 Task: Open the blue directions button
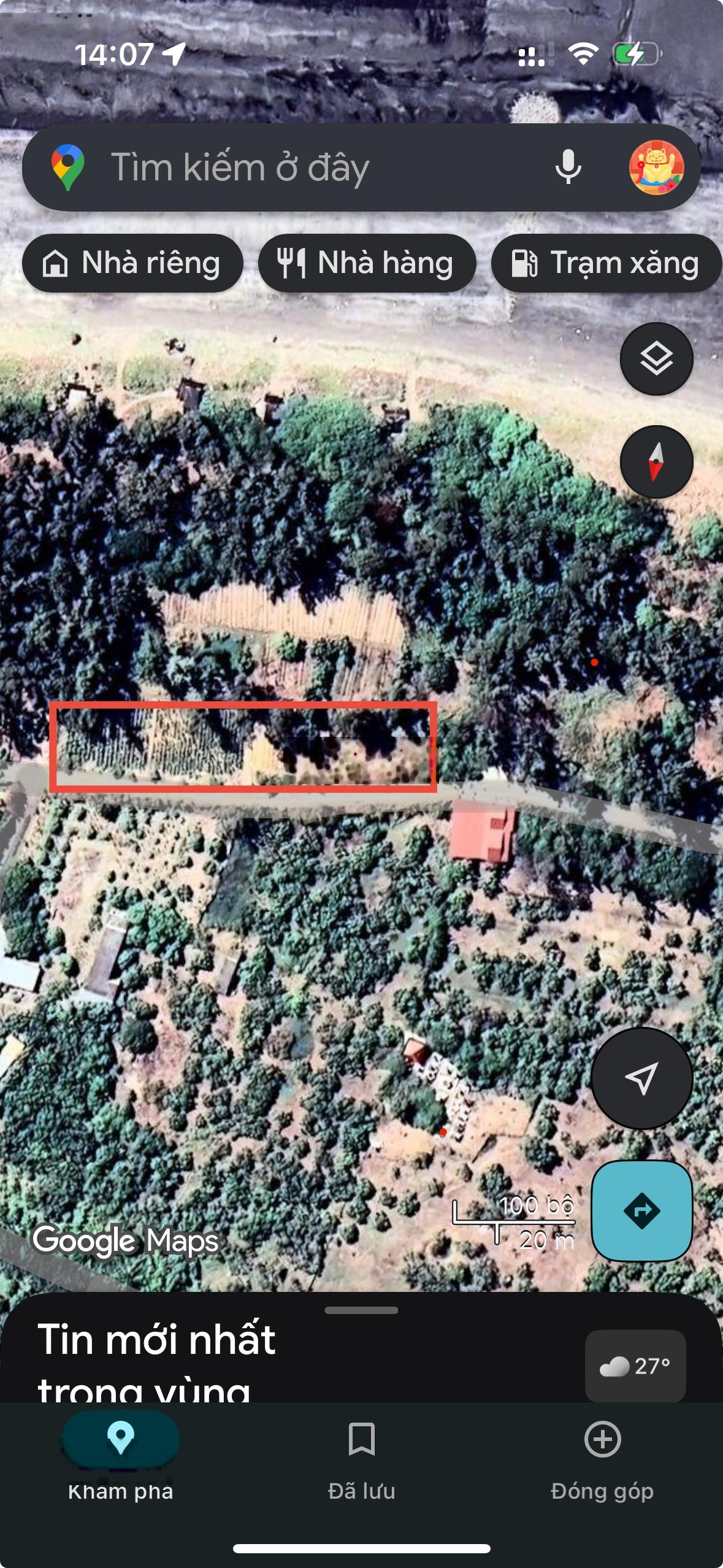coord(641,1211)
